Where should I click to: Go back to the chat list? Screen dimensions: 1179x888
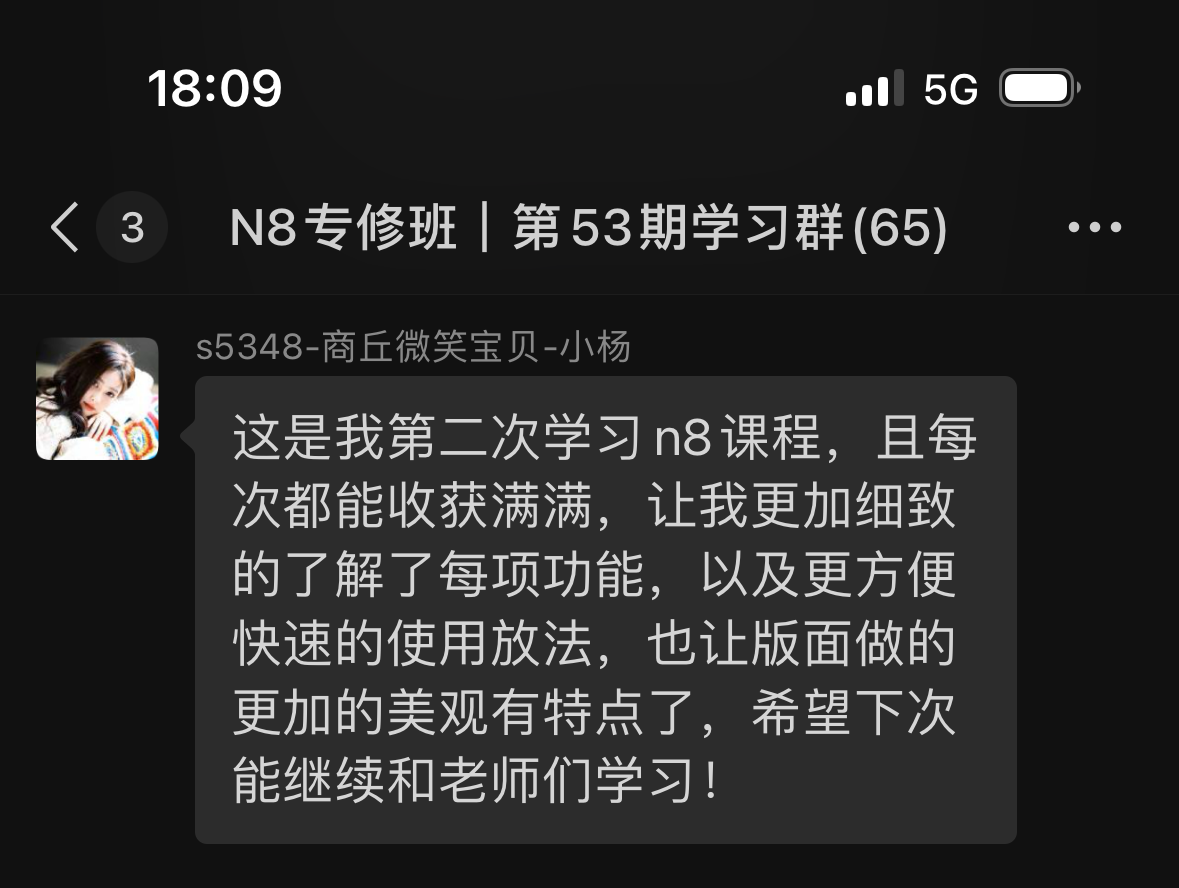tap(66, 228)
